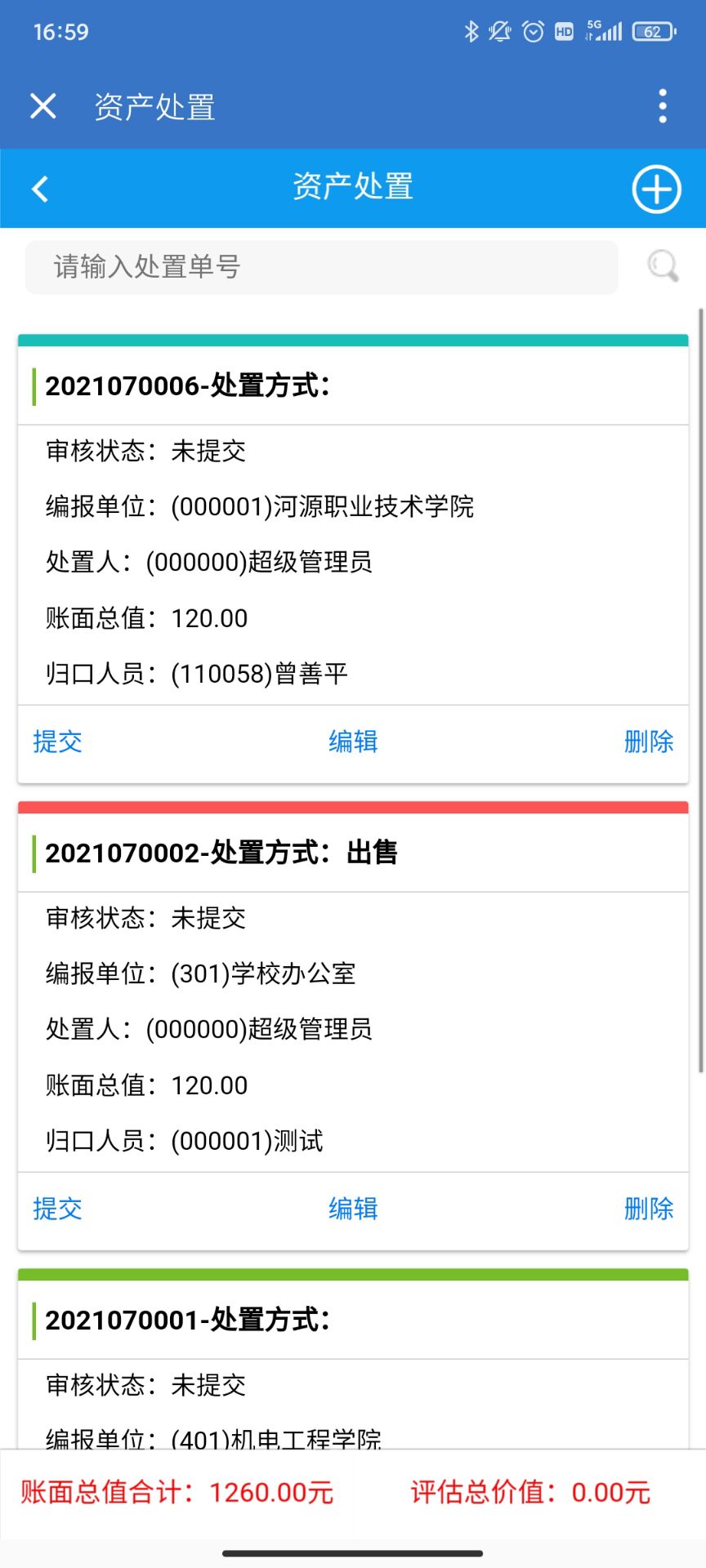
Task: Submit (提交) order 2021070006
Action: (57, 742)
